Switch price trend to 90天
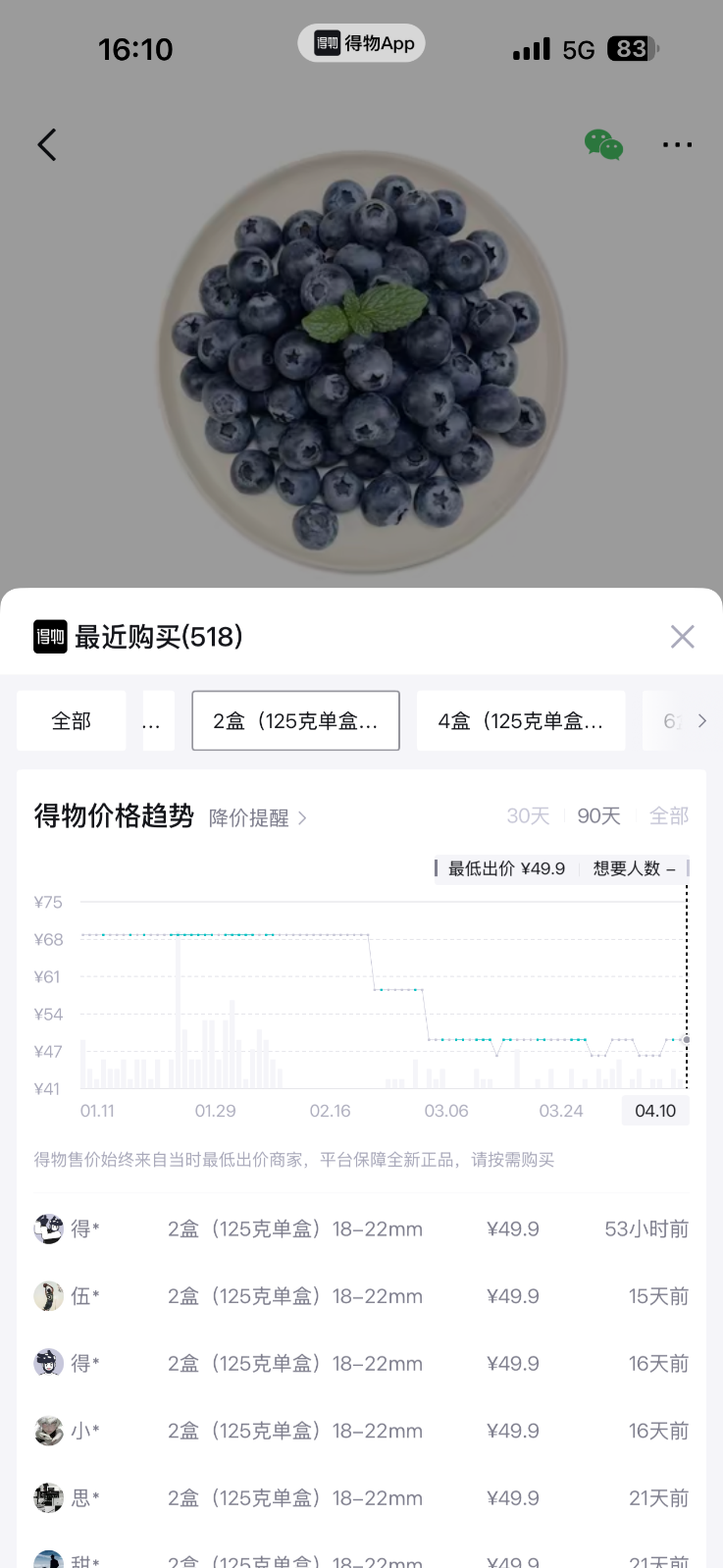Screen dimensions: 723x1568 (x=598, y=816)
